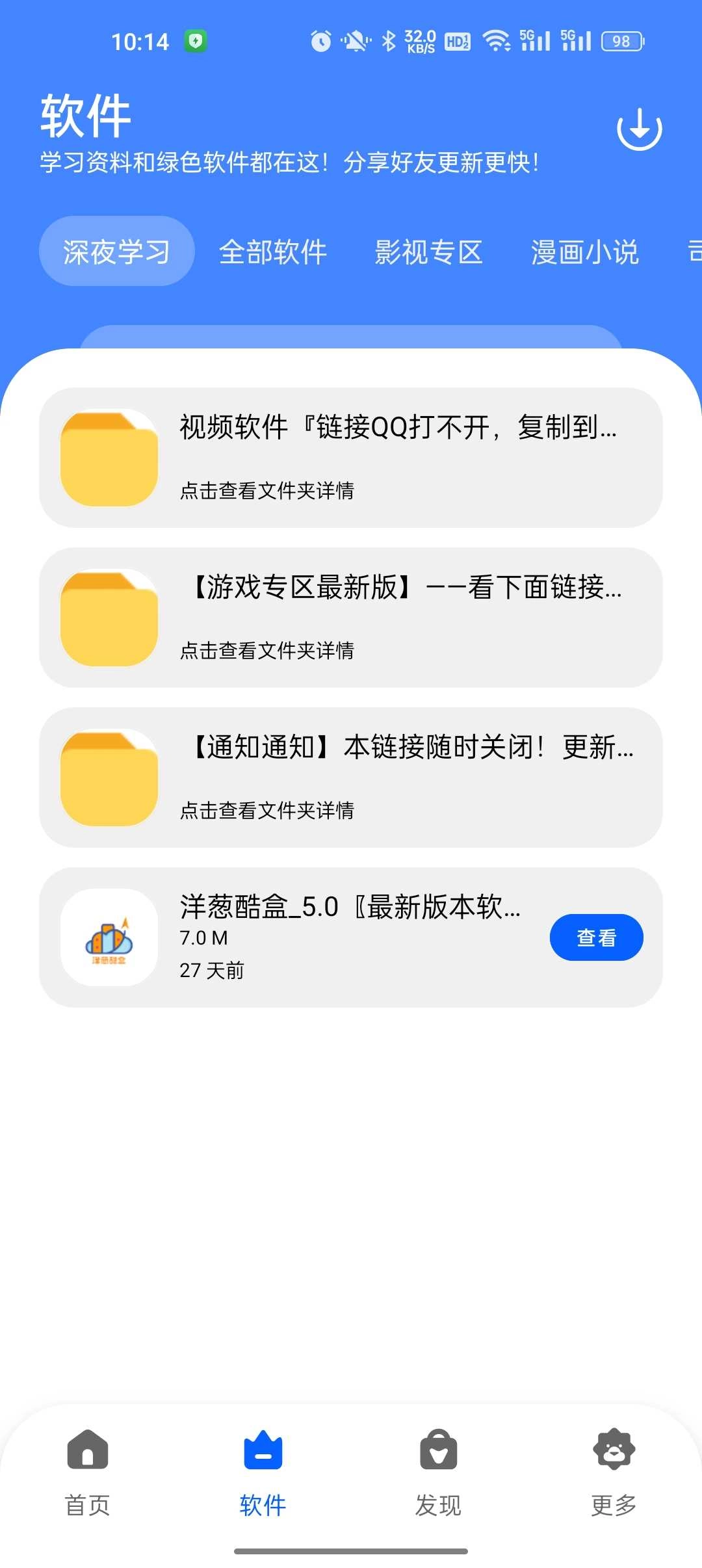Open the download manager icon at top right
This screenshot has width=702, height=1568.
[640, 127]
